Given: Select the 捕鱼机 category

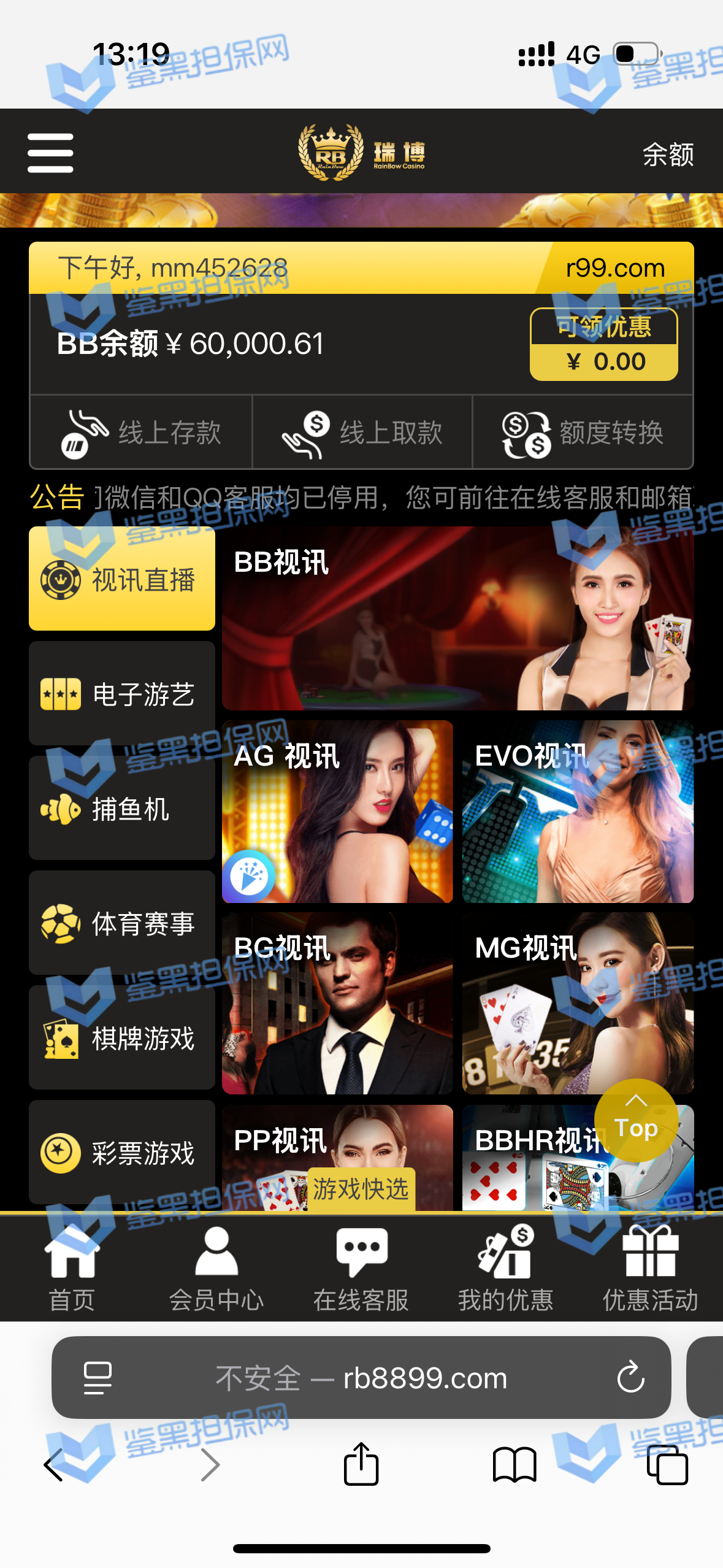Looking at the screenshot, I should click(x=121, y=809).
